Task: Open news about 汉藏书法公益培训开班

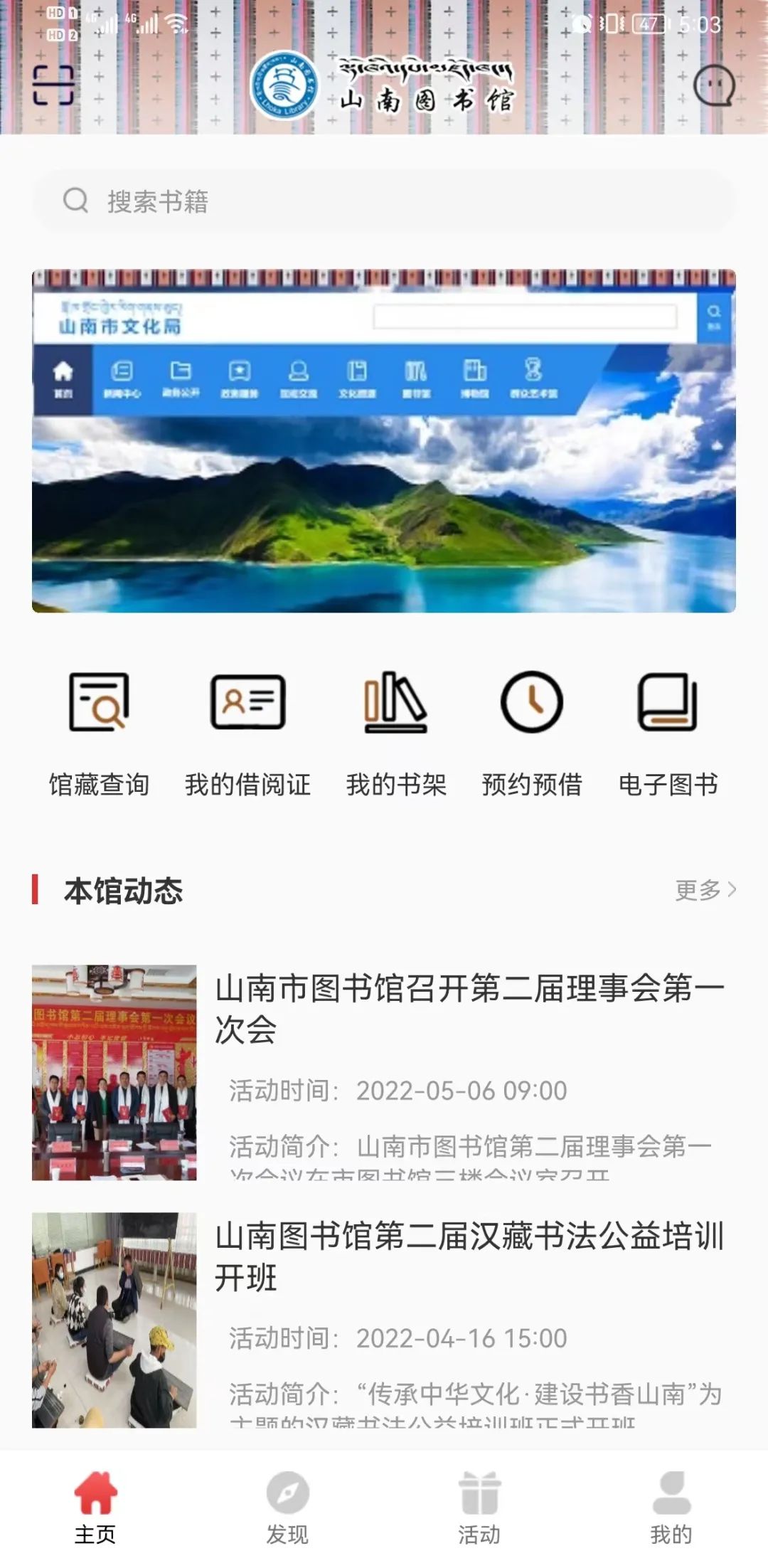Action: coord(384,1320)
